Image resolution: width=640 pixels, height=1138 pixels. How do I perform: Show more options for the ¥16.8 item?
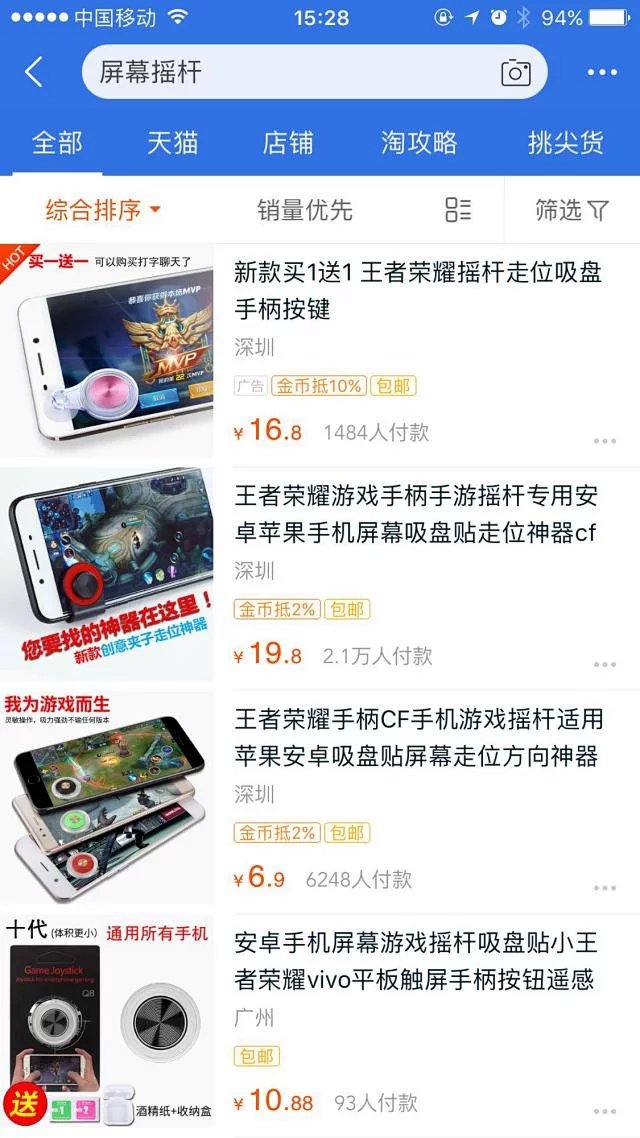604,441
